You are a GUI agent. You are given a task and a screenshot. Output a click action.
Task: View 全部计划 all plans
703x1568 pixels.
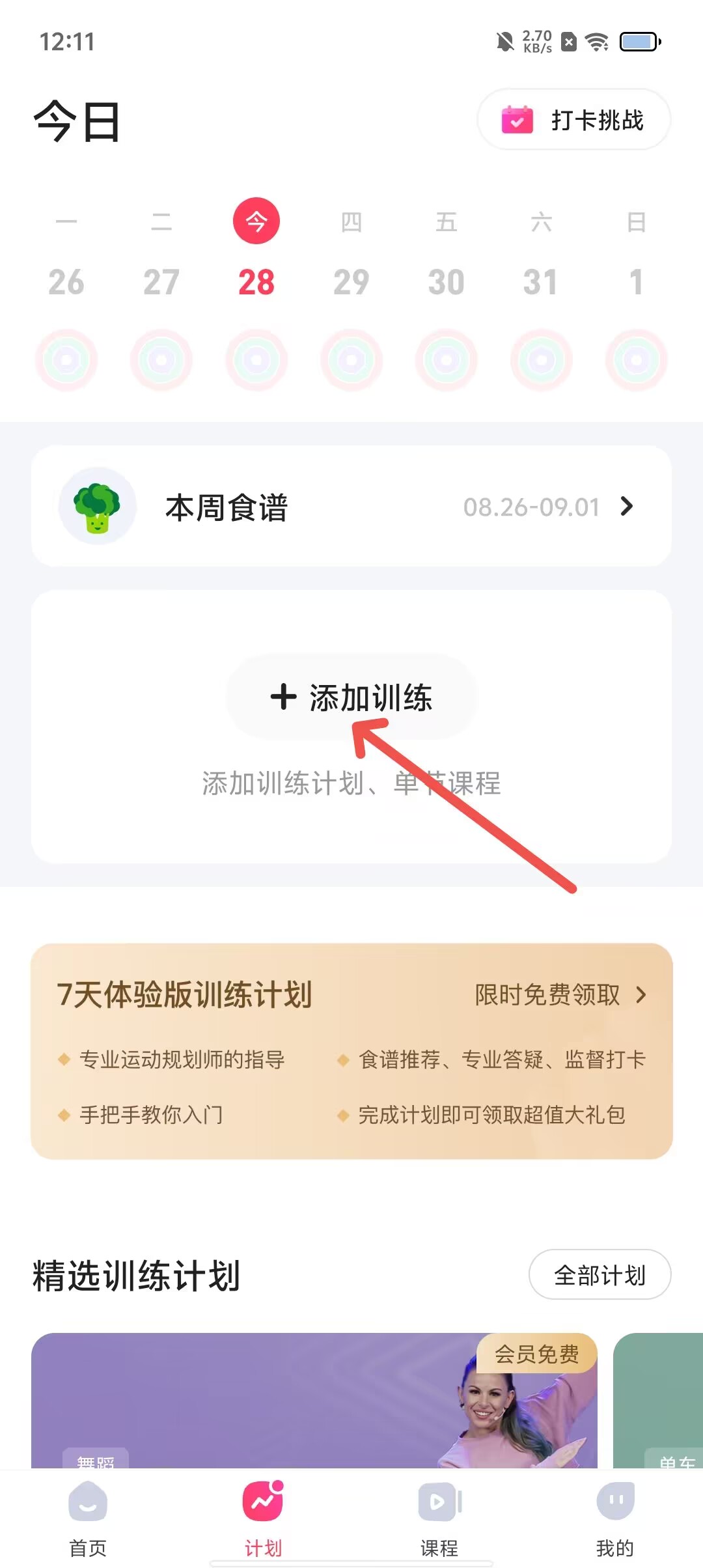pos(600,1274)
